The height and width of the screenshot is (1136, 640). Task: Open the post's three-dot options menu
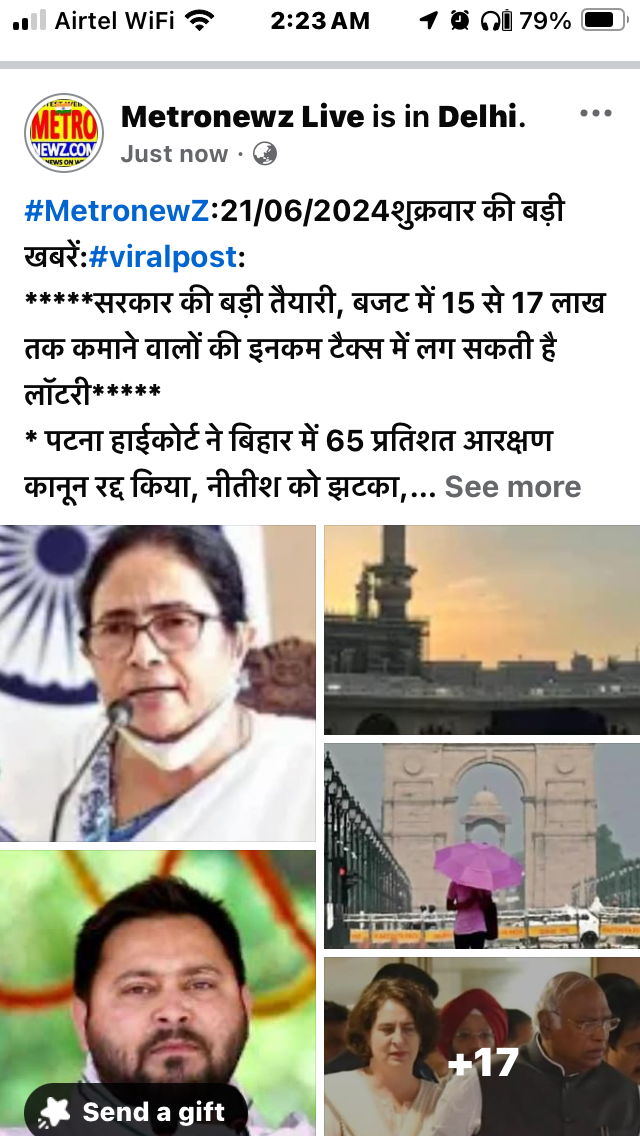coord(596,114)
